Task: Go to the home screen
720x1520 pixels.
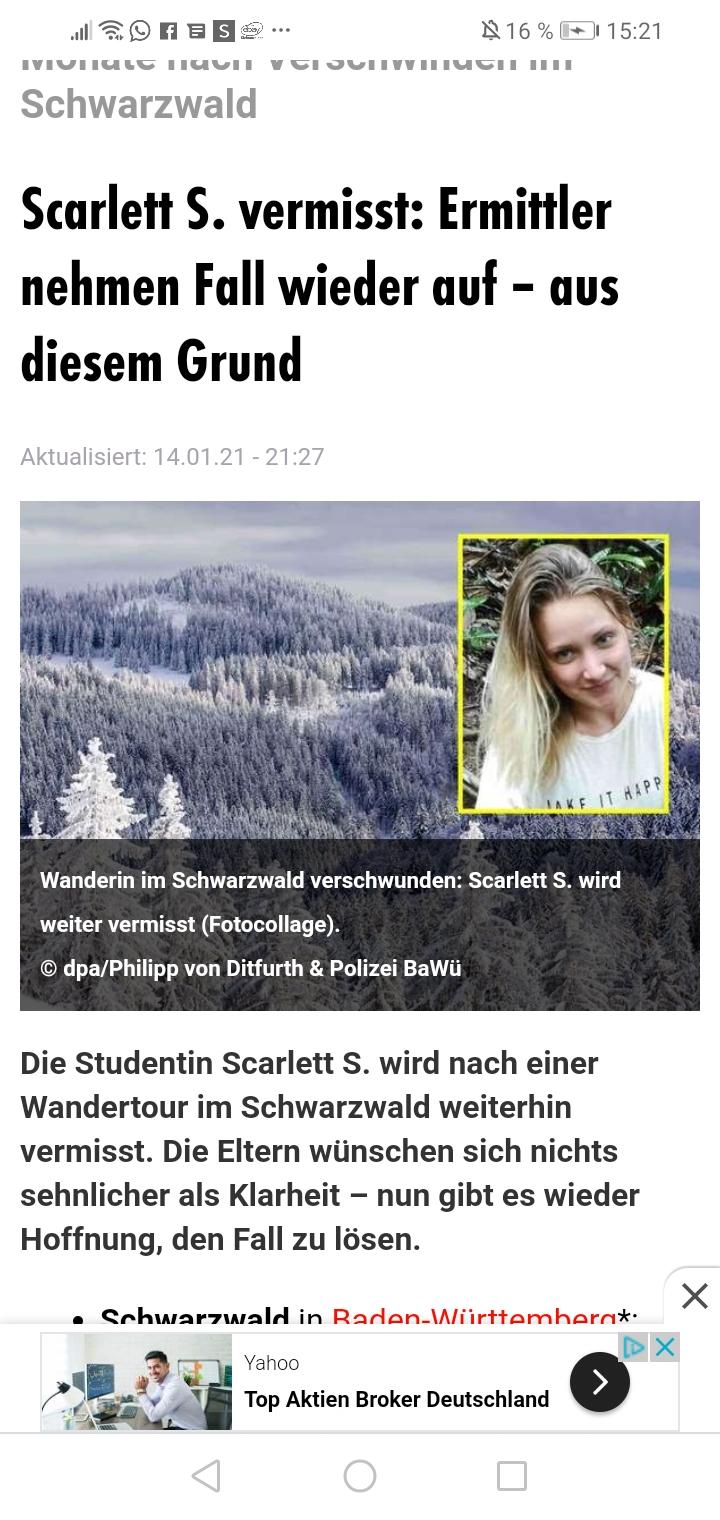Action: pos(360,1476)
